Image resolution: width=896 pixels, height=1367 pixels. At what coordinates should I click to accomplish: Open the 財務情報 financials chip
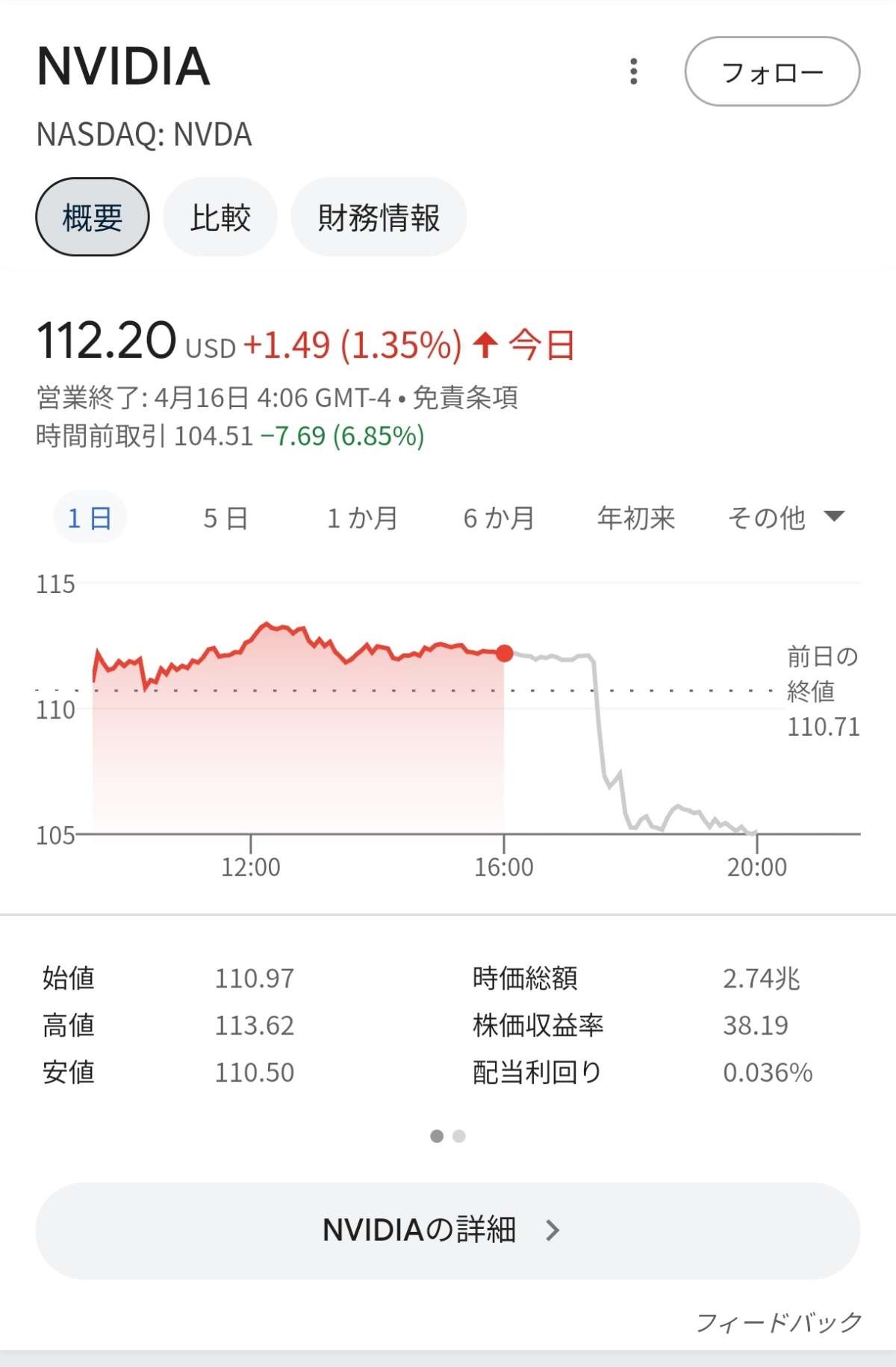pos(379,217)
